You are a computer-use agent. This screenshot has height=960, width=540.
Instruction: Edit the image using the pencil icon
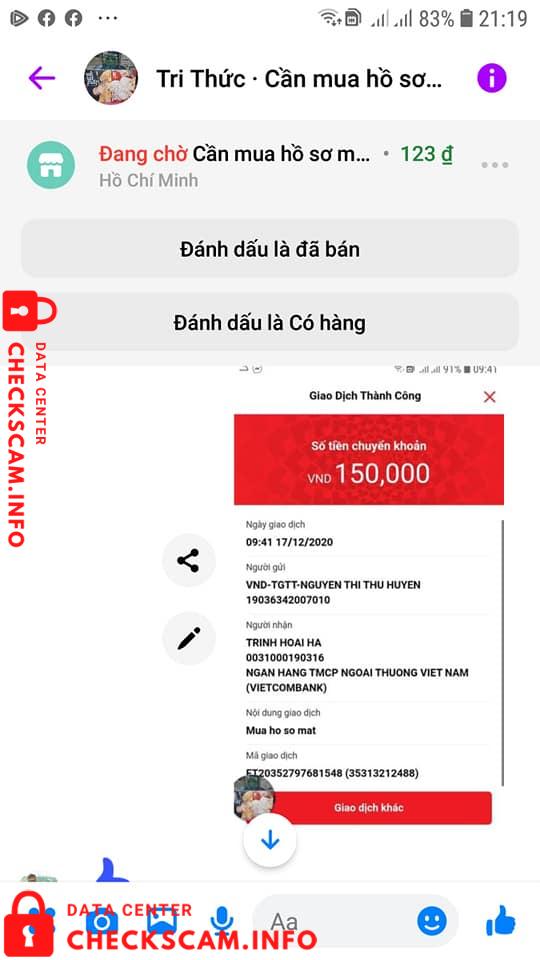189,638
